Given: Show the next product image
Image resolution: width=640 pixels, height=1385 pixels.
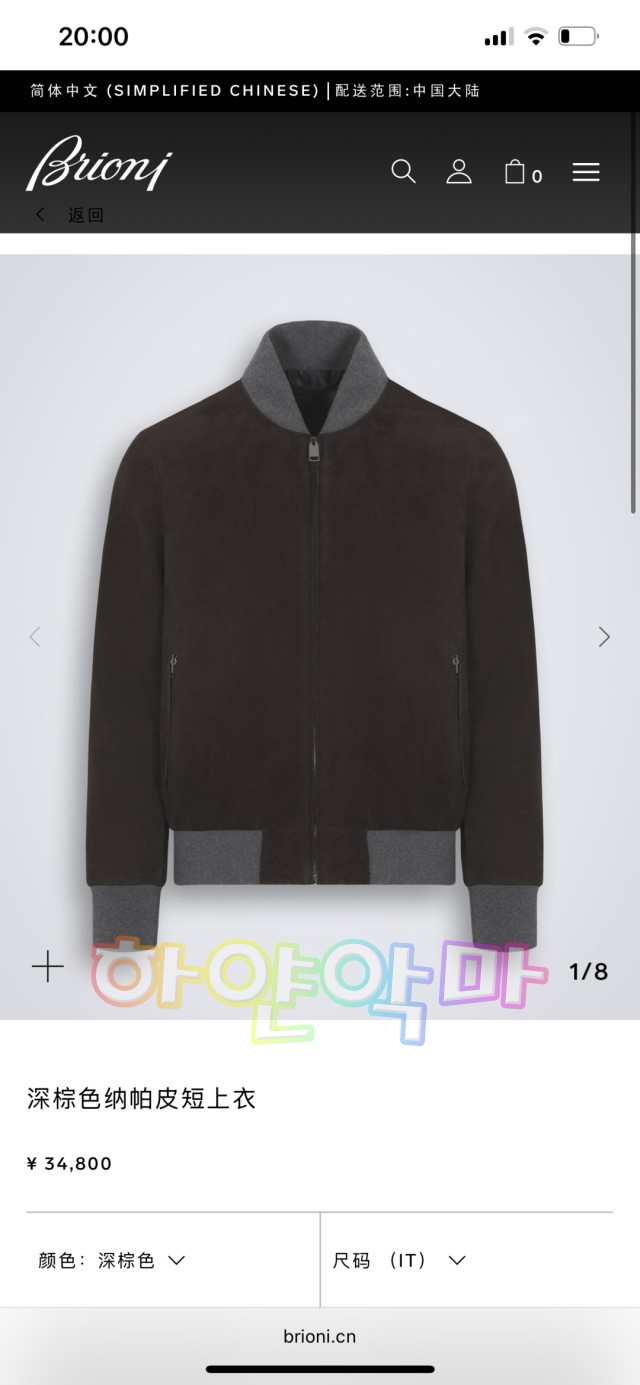Looking at the screenshot, I should [x=603, y=637].
